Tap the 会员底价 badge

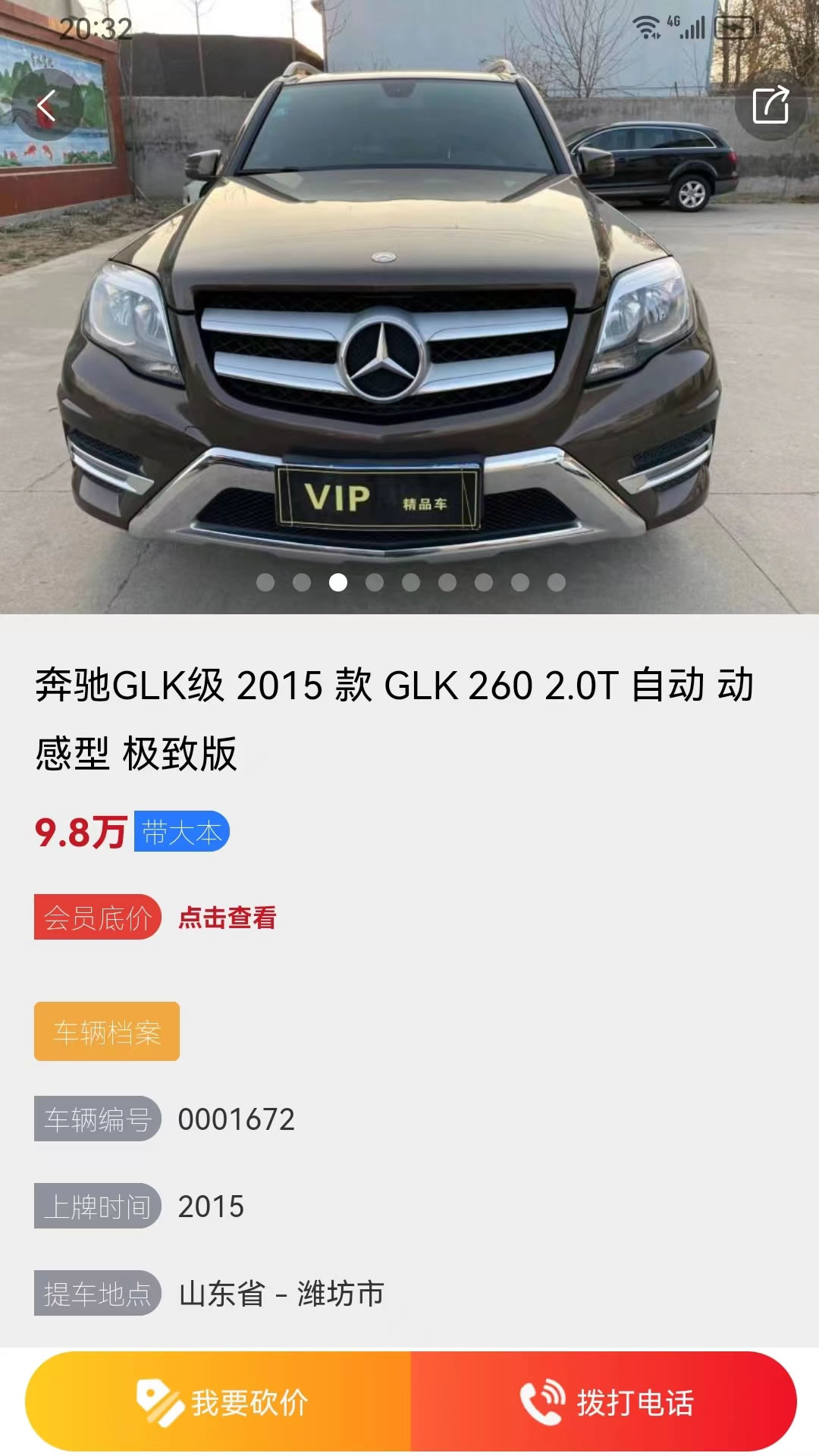tap(98, 918)
